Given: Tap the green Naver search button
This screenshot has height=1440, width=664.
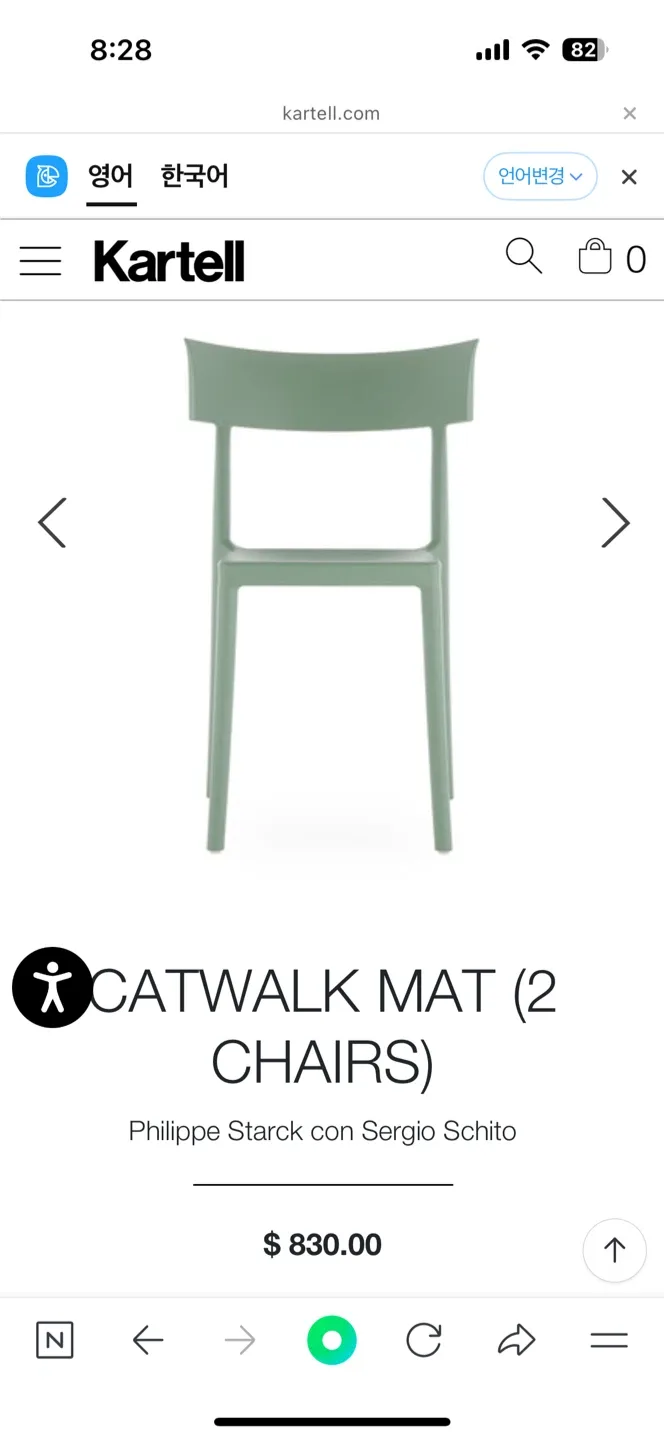Looking at the screenshot, I should point(332,1340).
